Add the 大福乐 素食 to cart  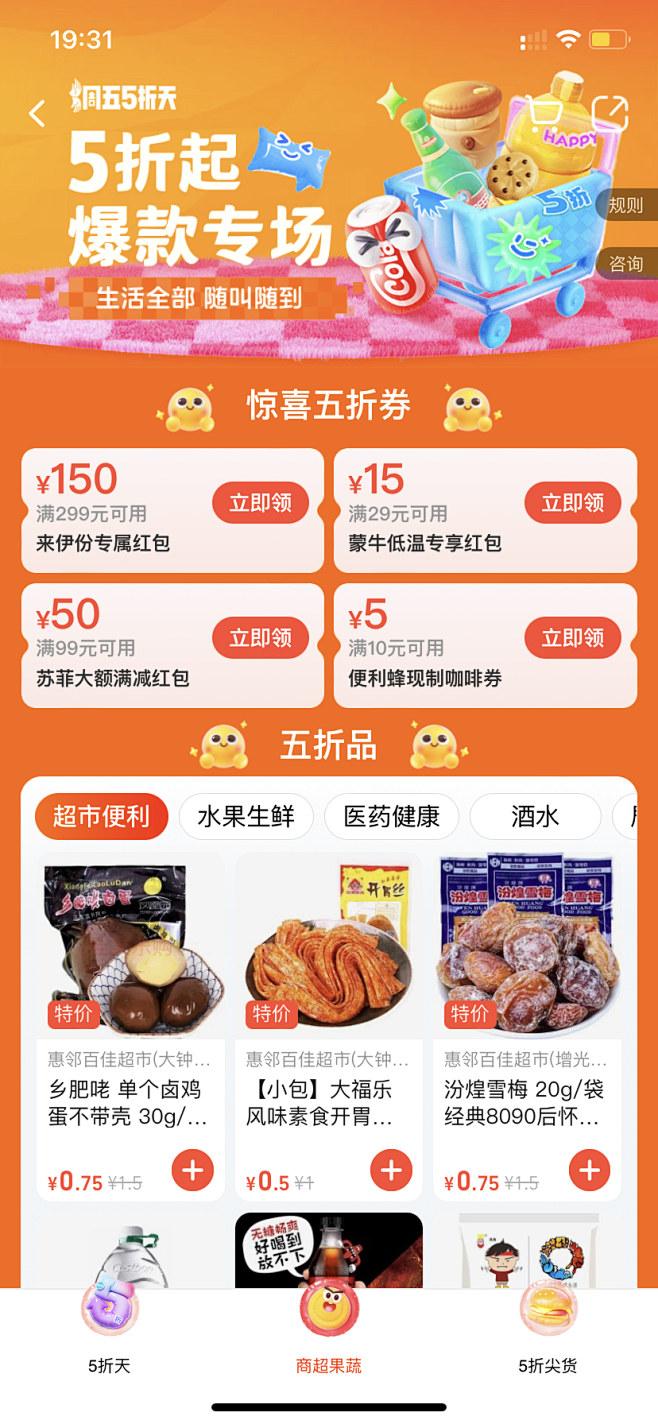[391, 1170]
